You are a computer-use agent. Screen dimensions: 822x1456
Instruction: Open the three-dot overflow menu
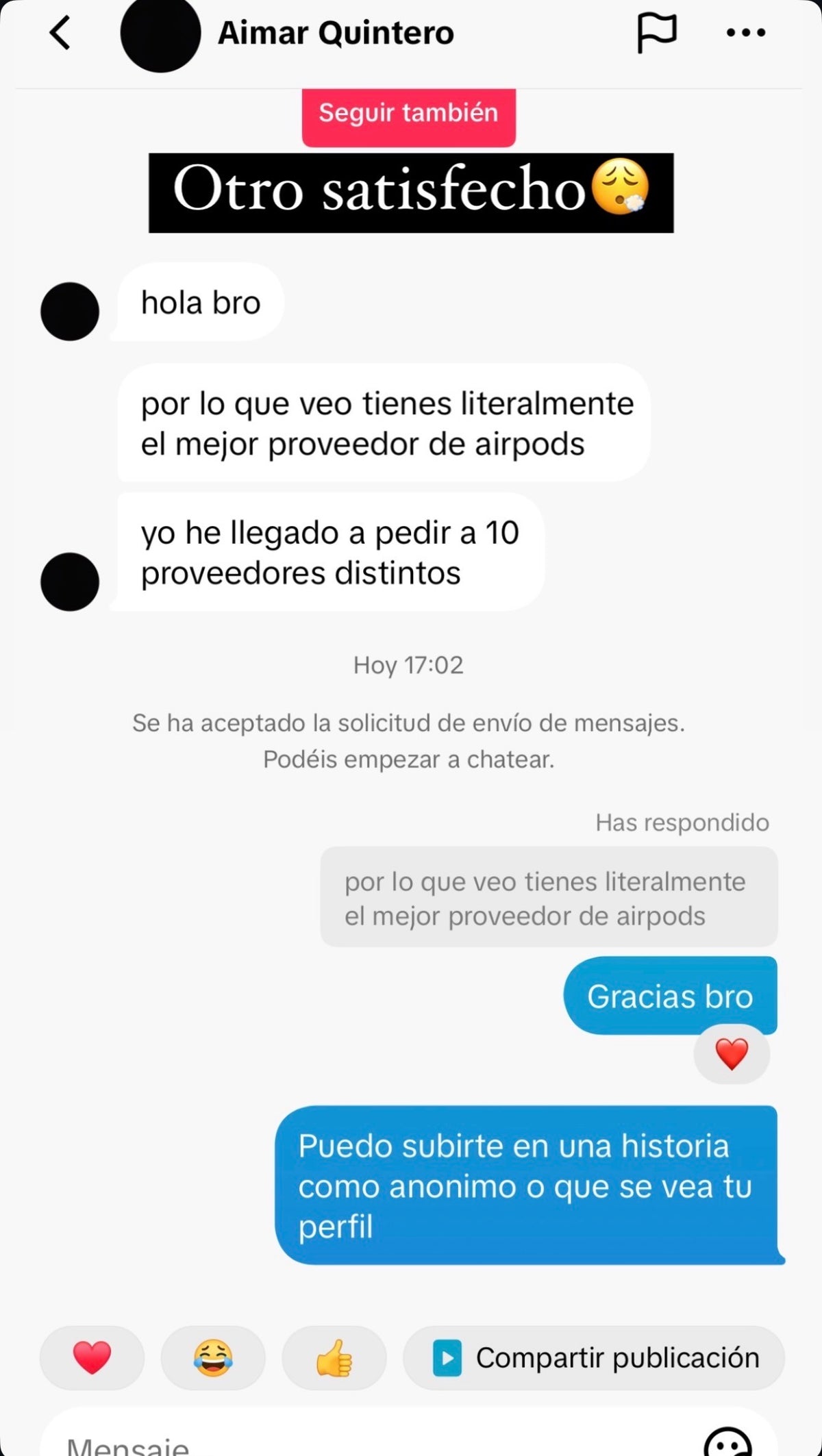click(746, 32)
